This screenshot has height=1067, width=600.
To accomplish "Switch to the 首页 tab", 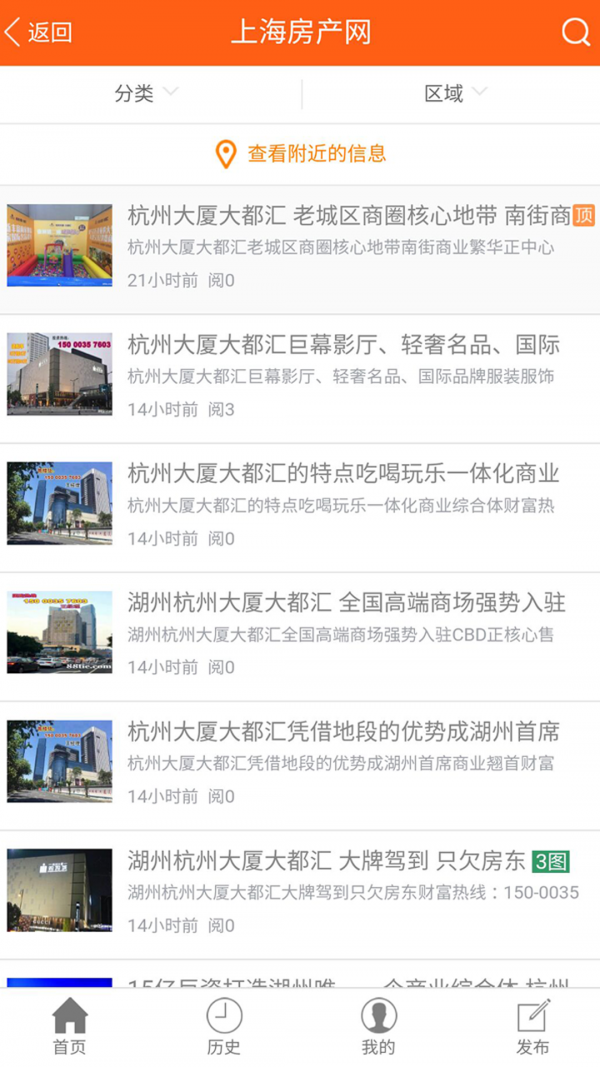I will [x=70, y=1027].
